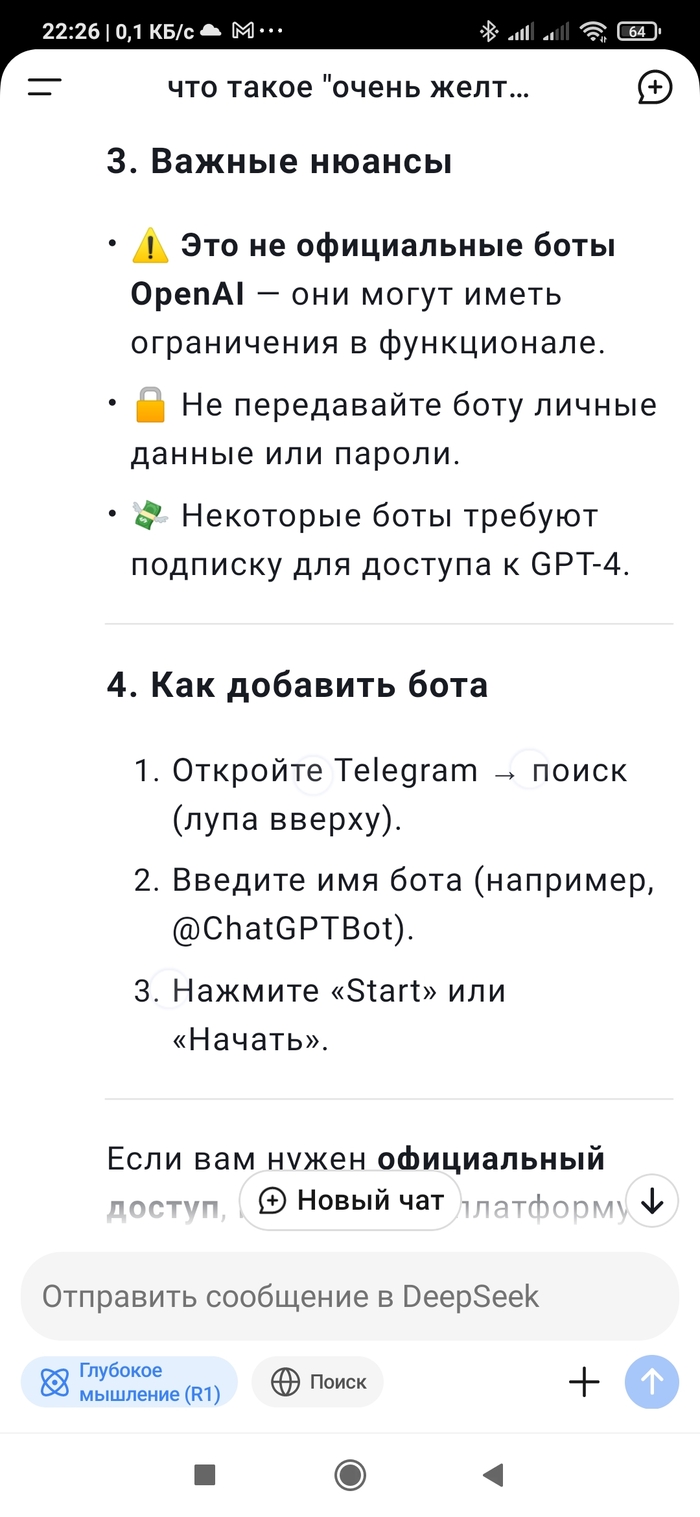
Task: Open recent apps with the square button
Action: coord(205,1475)
